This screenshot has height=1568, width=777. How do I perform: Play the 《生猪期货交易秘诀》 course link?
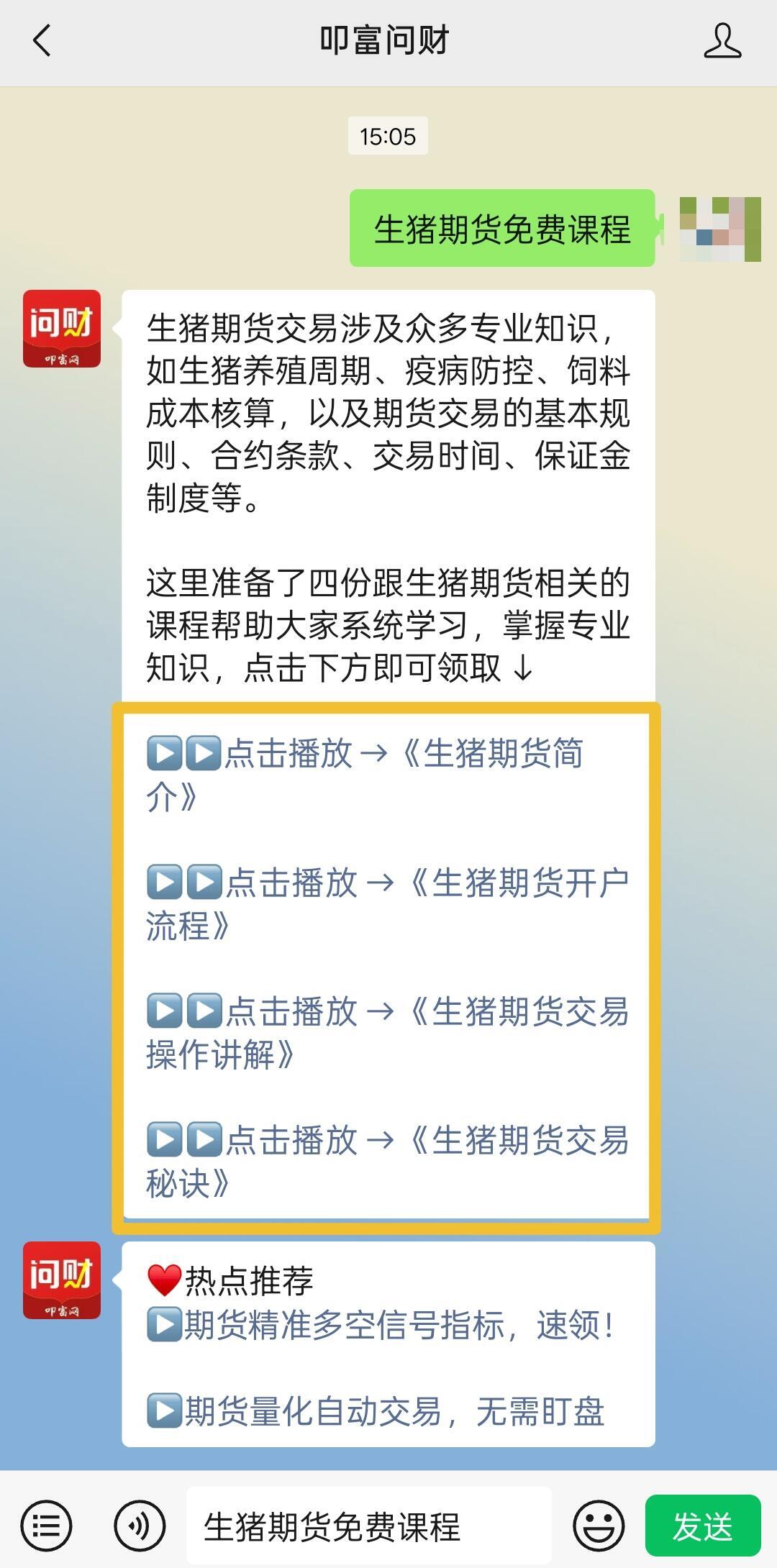[x=388, y=1161]
